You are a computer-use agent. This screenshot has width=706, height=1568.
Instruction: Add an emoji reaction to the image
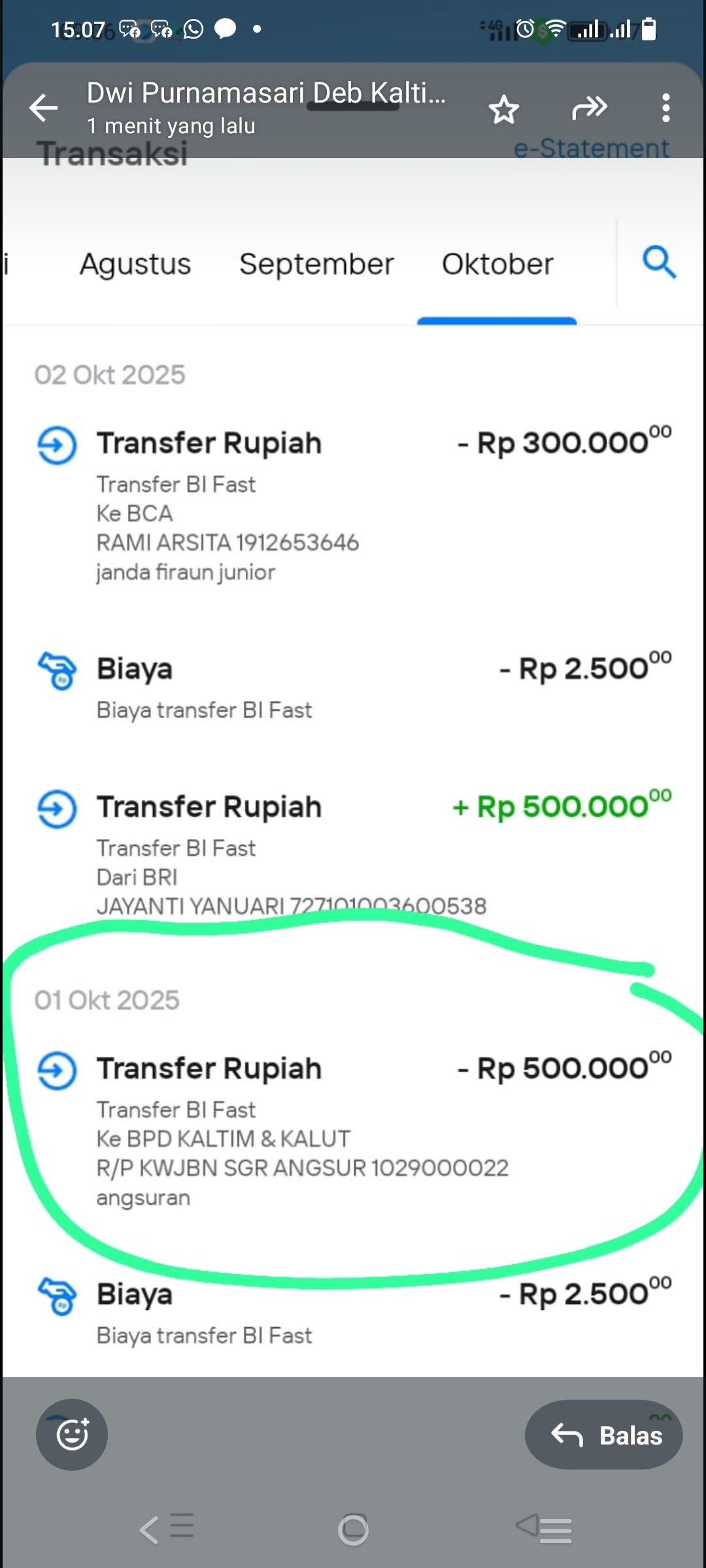point(72,1435)
